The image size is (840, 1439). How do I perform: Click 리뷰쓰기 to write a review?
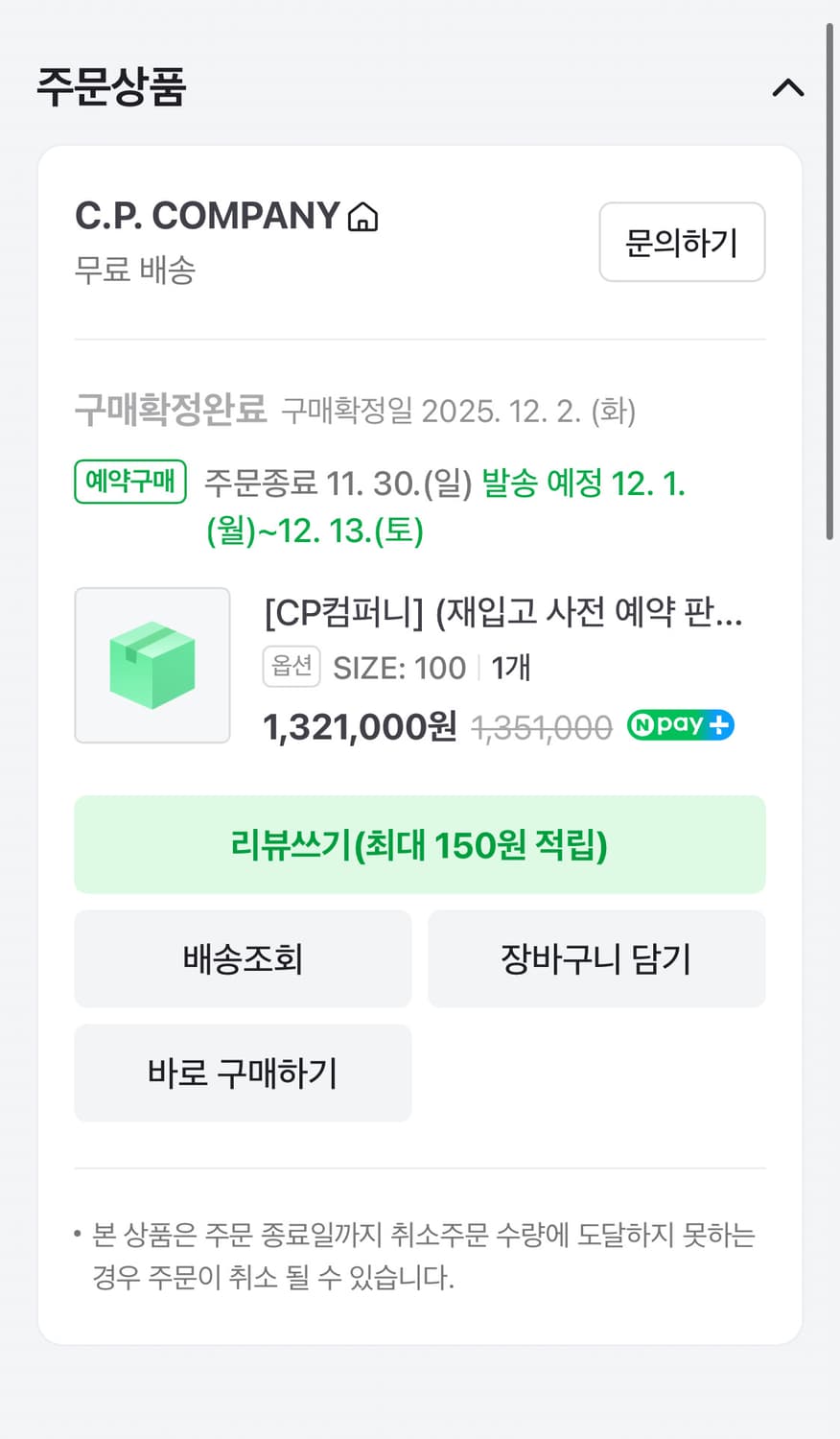[419, 845]
